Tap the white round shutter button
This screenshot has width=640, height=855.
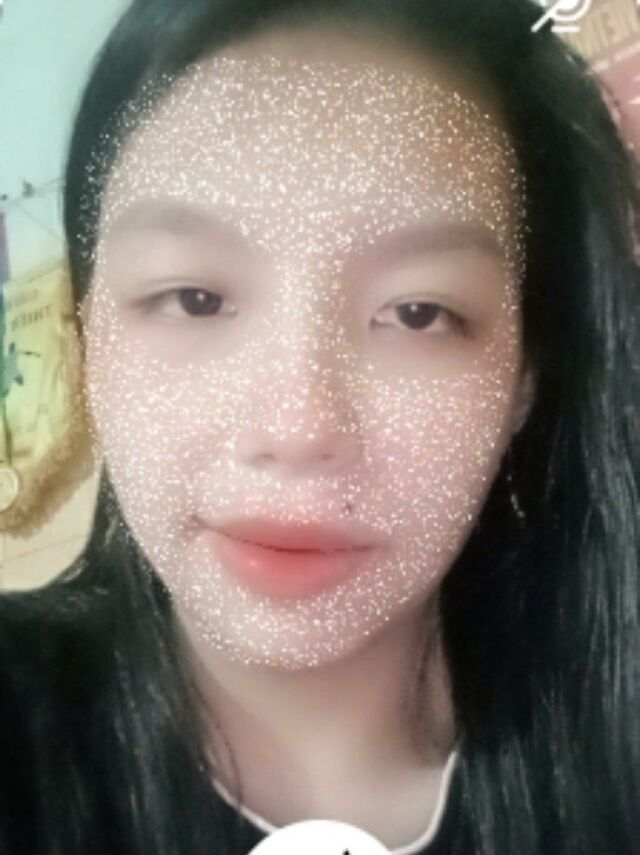pos(318,840)
